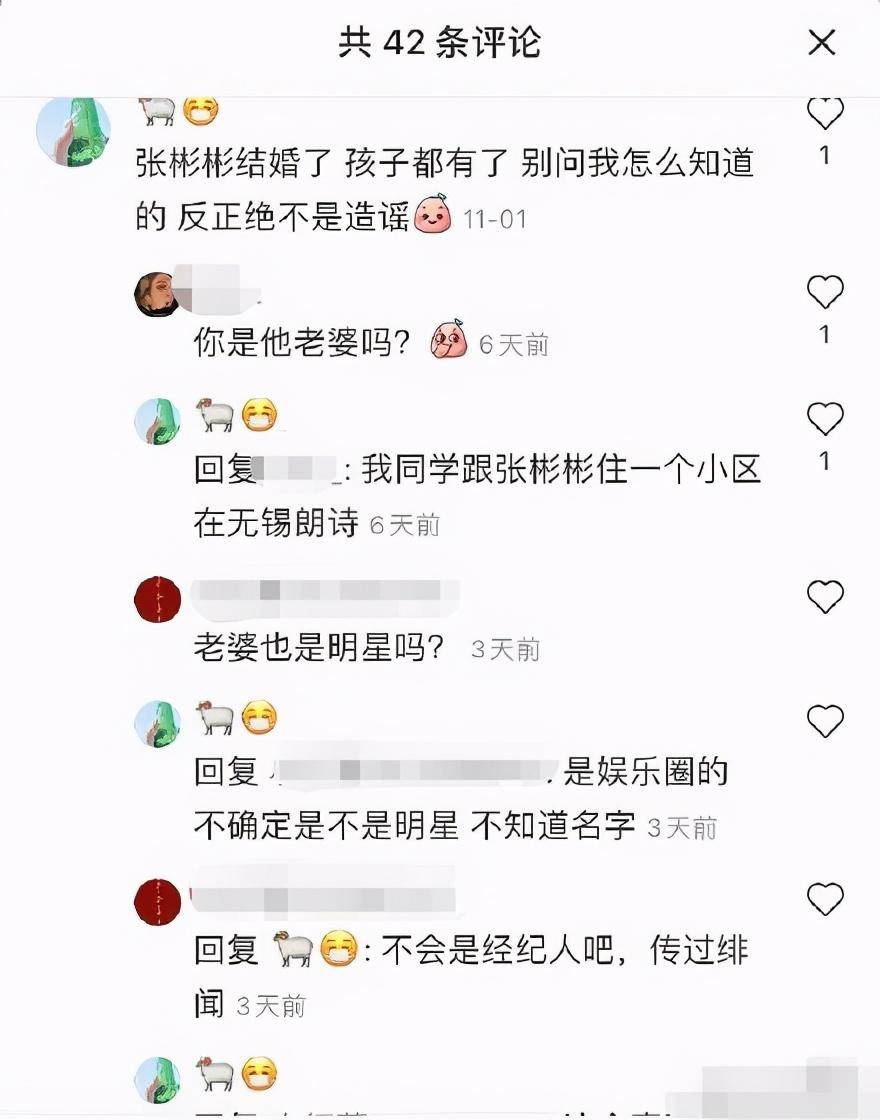Like the reply '不会是经纪人吧,传过绯闻'

click(x=825, y=900)
